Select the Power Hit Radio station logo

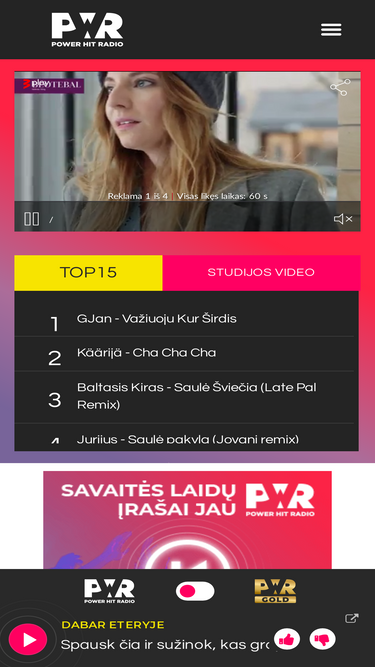click(109, 591)
